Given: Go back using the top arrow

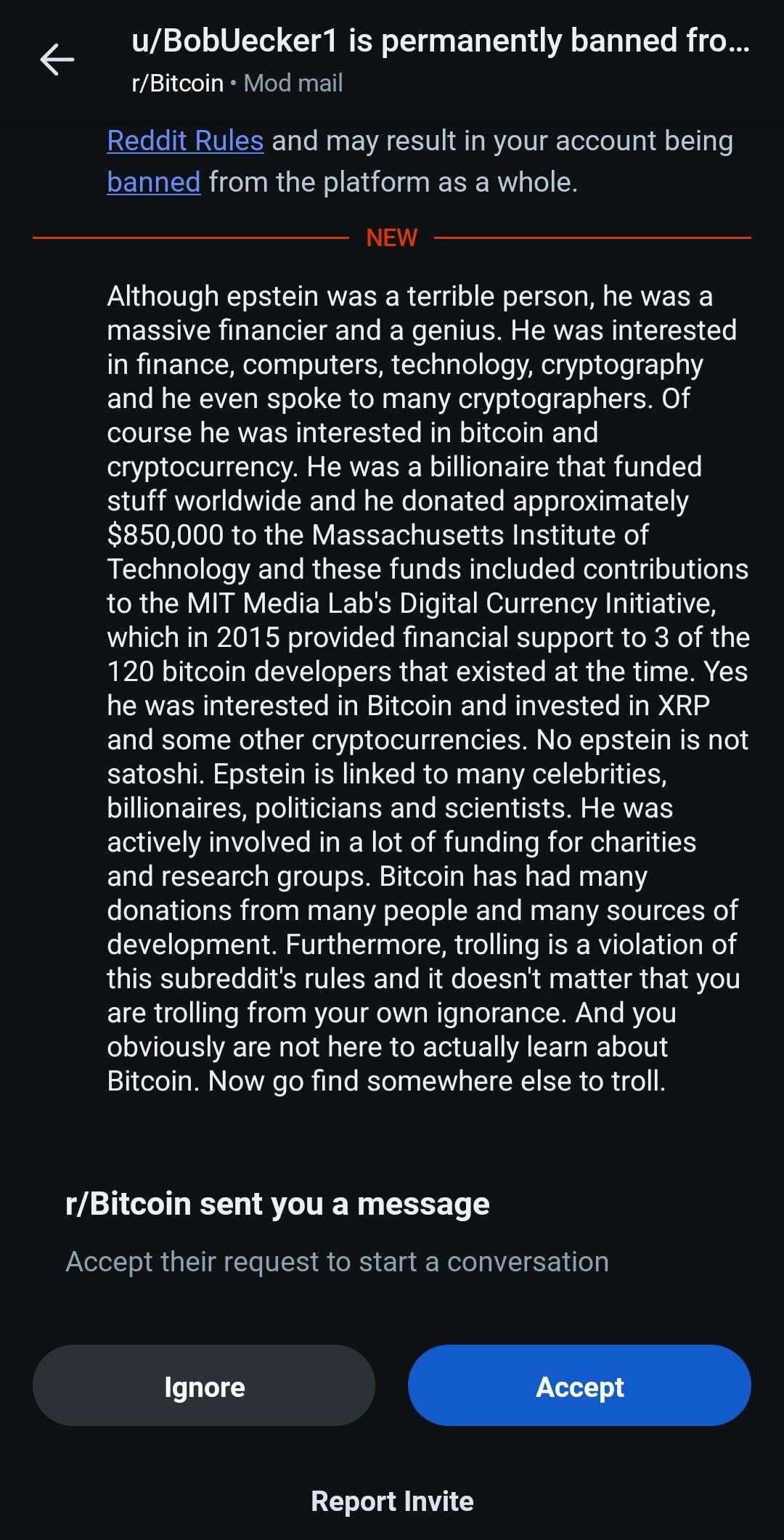Looking at the screenshot, I should coord(57,60).
